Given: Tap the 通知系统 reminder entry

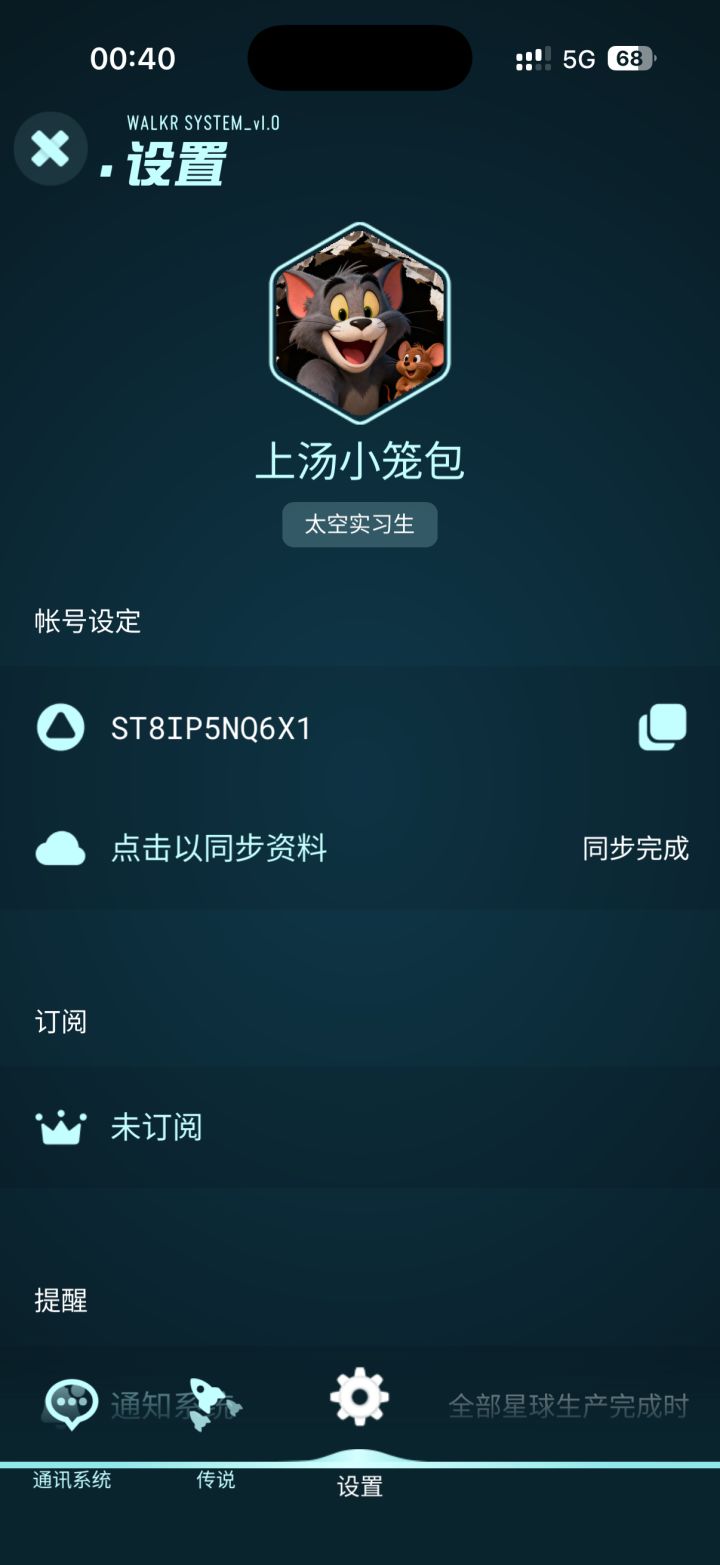Looking at the screenshot, I should tap(178, 1405).
